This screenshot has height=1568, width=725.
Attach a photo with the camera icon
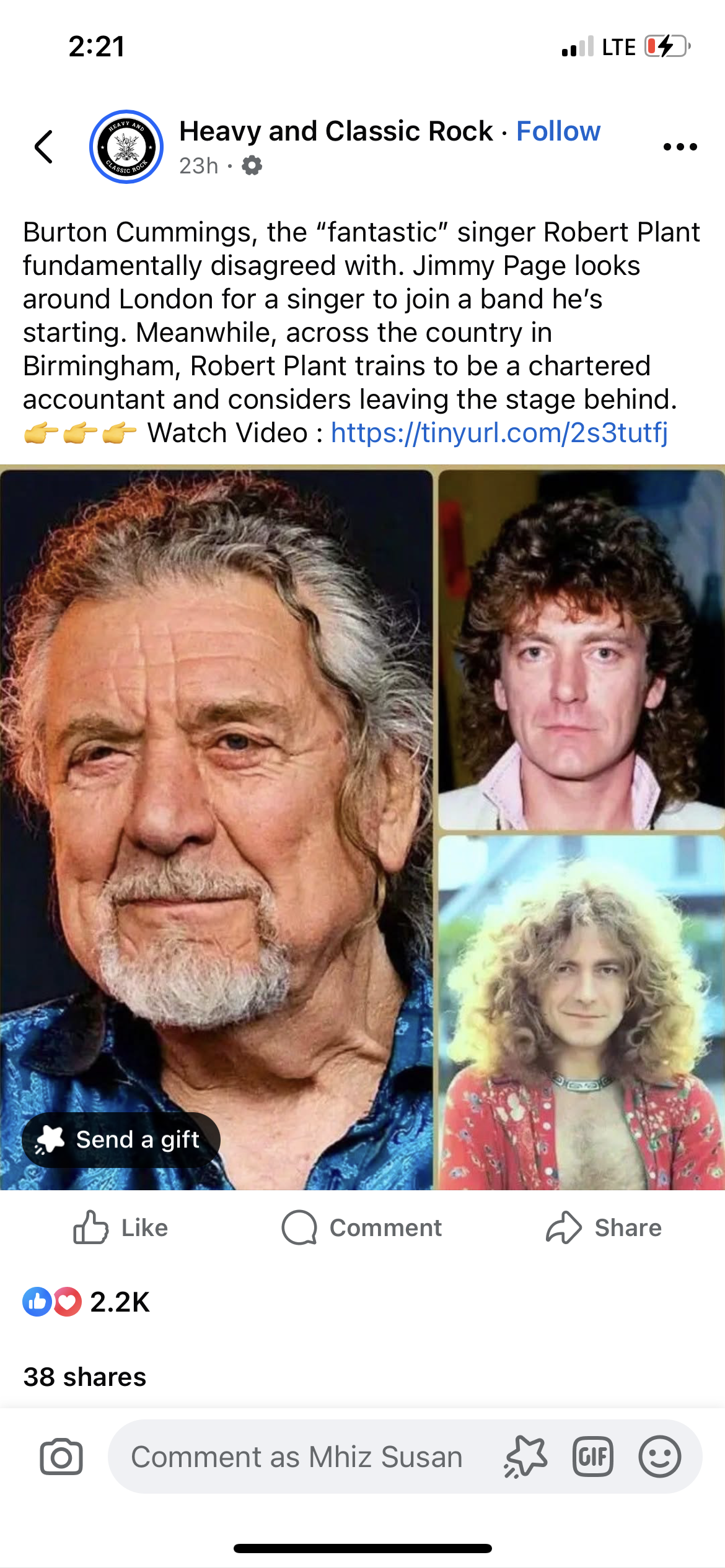click(61, 1457)
